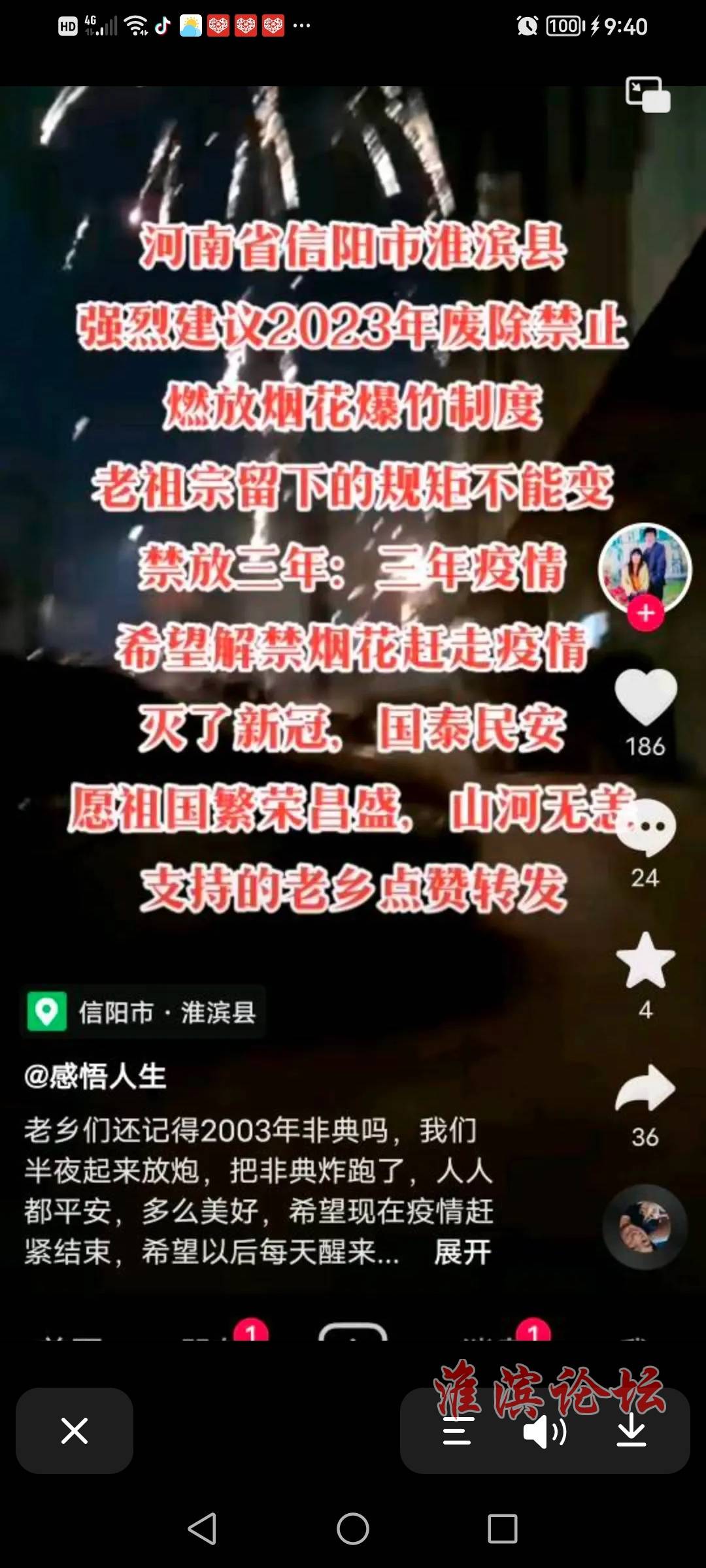Image resolution: width=706 pixels, height=1568 pixels.
Task: Open the creator's profile avatar
Action: (645, 567)
